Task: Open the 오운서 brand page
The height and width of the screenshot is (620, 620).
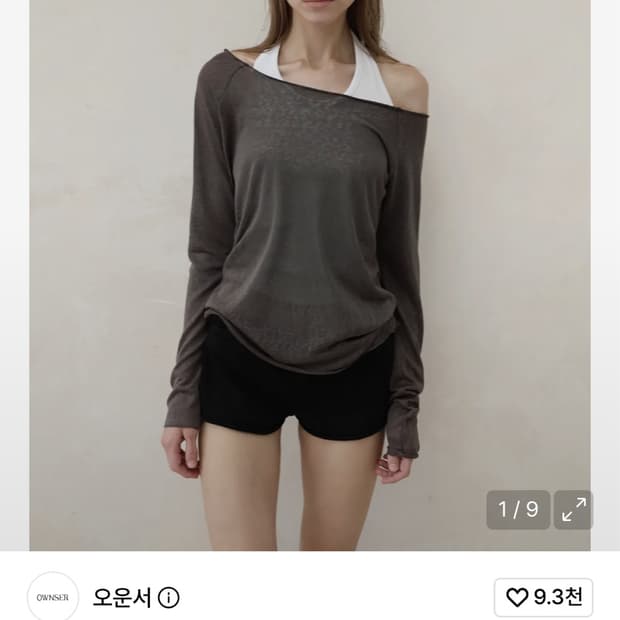Action: (x=122, y=597)
